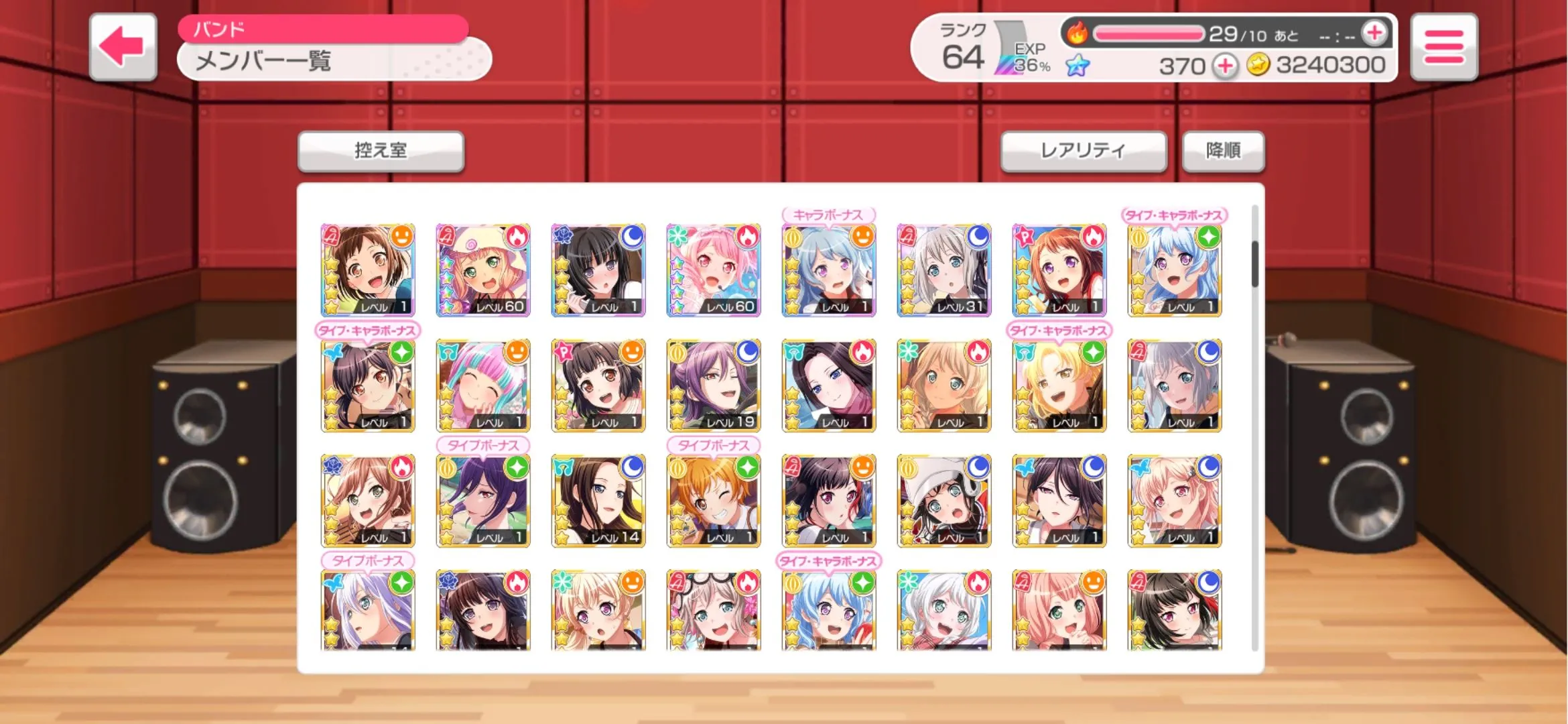The width and height of the screenshot is (1568, 724).
Task: Open the member card with white hat
Action: [943, 501]
